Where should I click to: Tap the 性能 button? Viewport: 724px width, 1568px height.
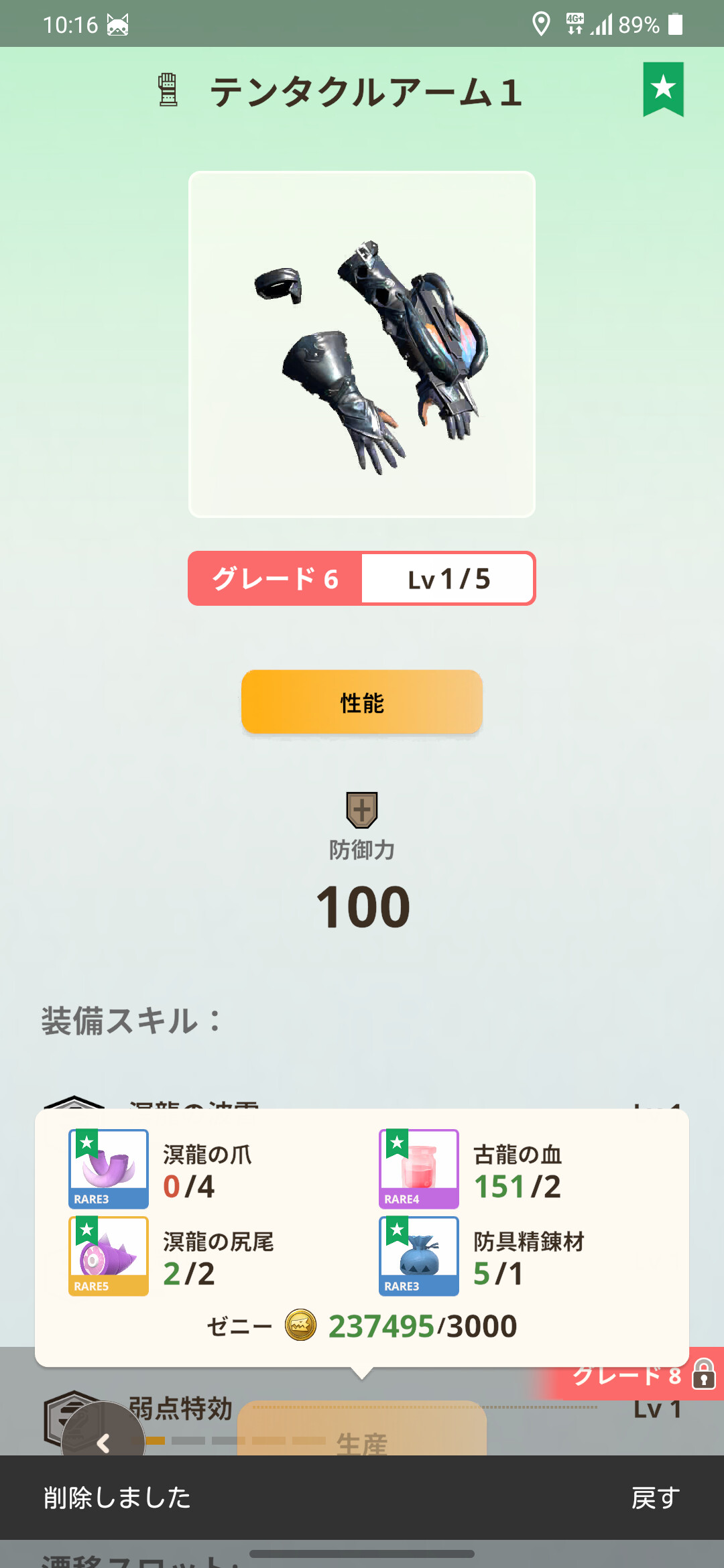pos(362,702)
